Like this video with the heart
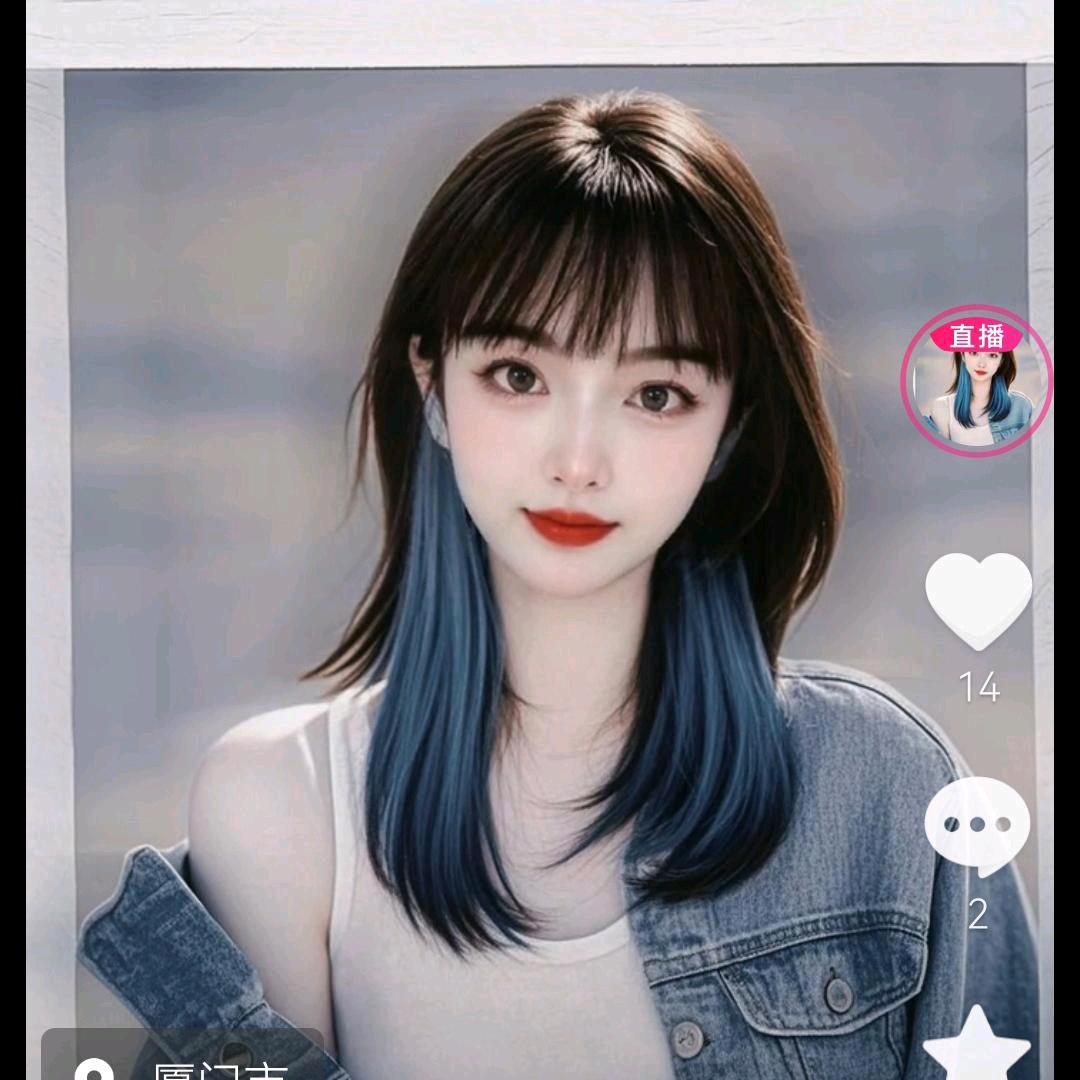1080x1080 pixels. (978, 601)
